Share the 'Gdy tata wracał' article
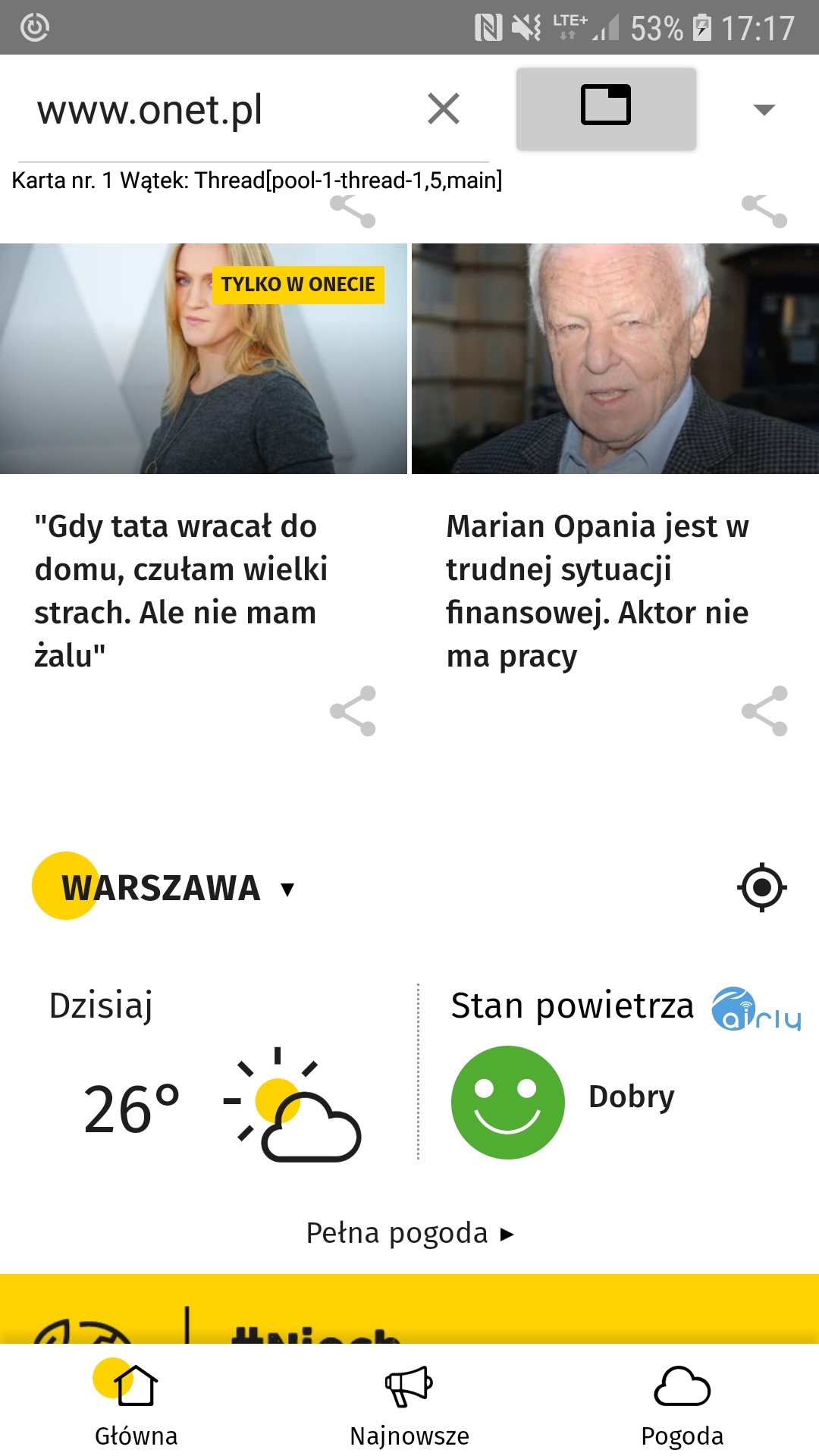This screenshot has width=819, height=1456. [353, 713]
